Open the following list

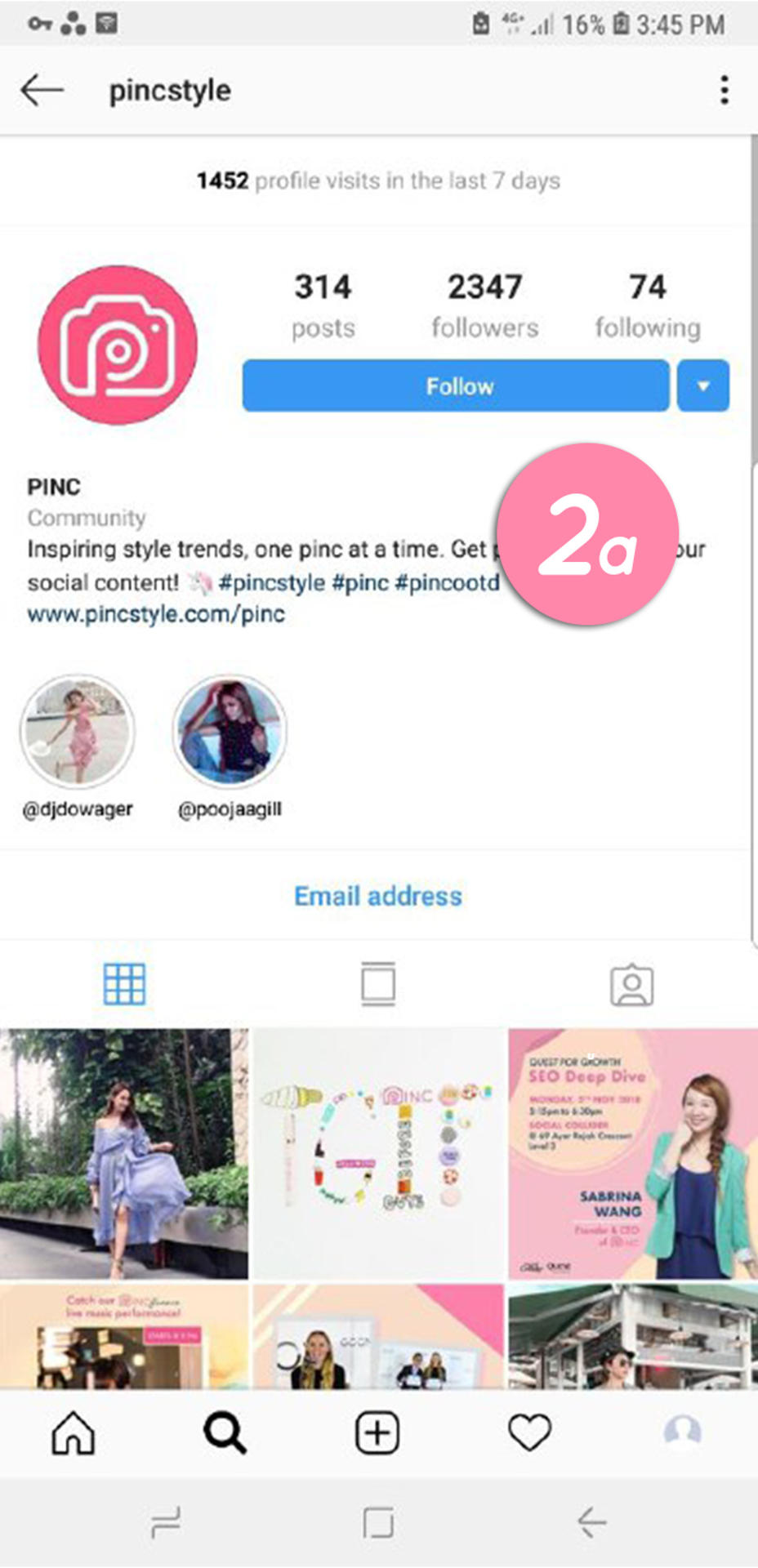647,305
